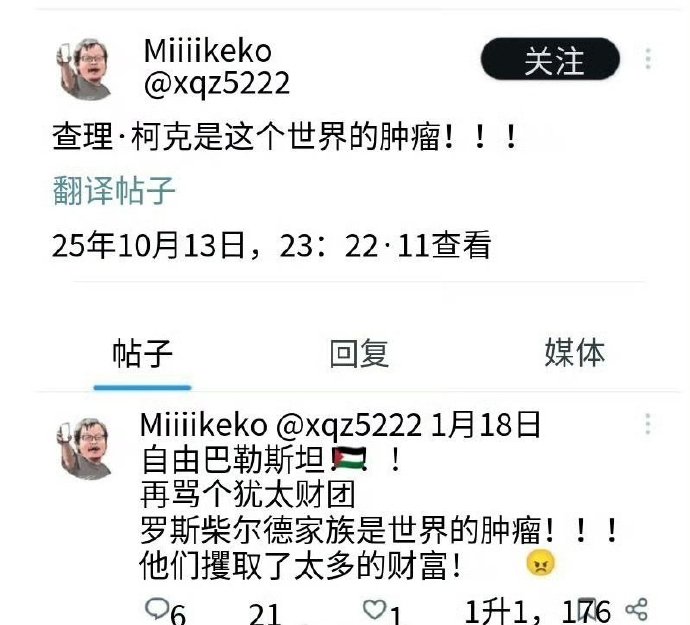Open Miiiikeko's avatar at the top post
690x625 pixels.
pos(82,69)
